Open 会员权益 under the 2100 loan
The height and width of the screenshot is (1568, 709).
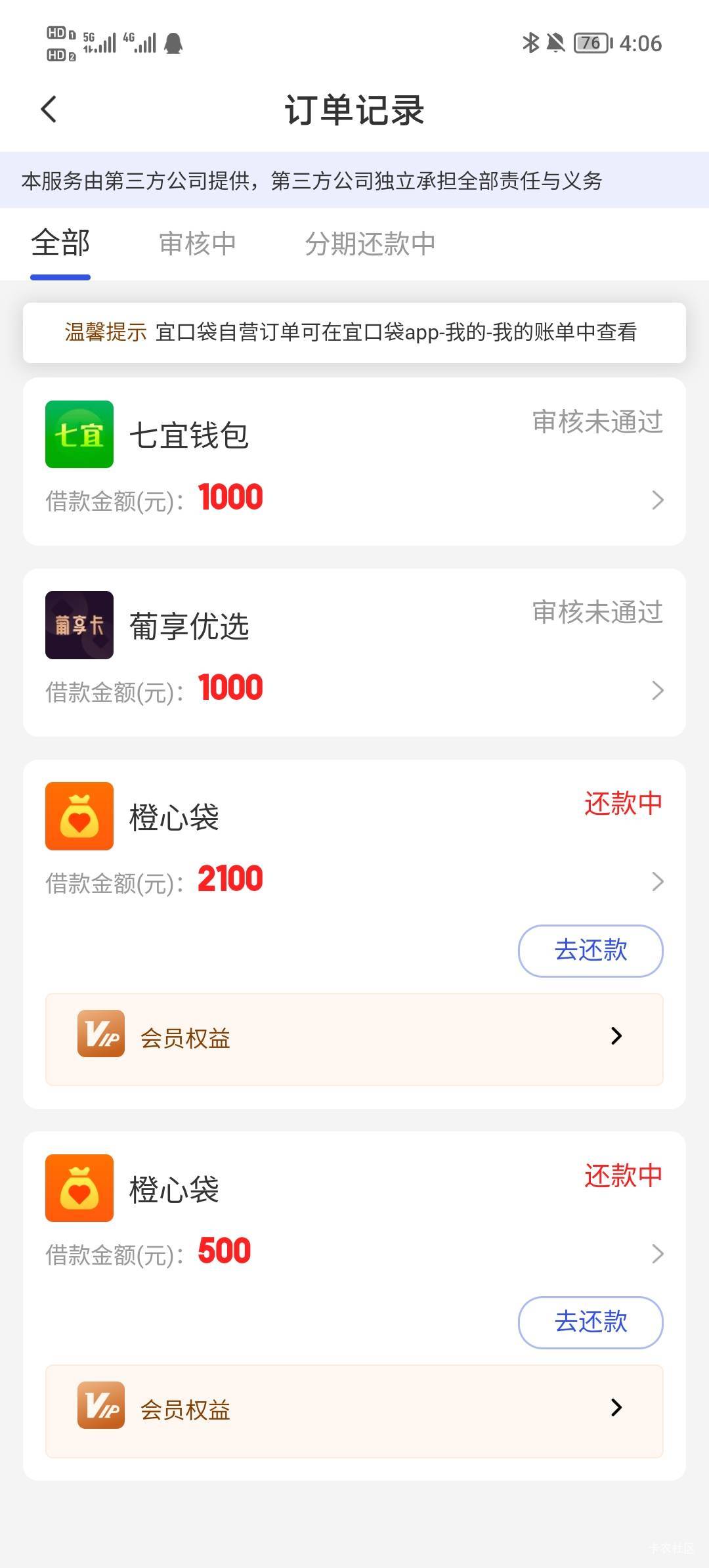(354, 1039)
